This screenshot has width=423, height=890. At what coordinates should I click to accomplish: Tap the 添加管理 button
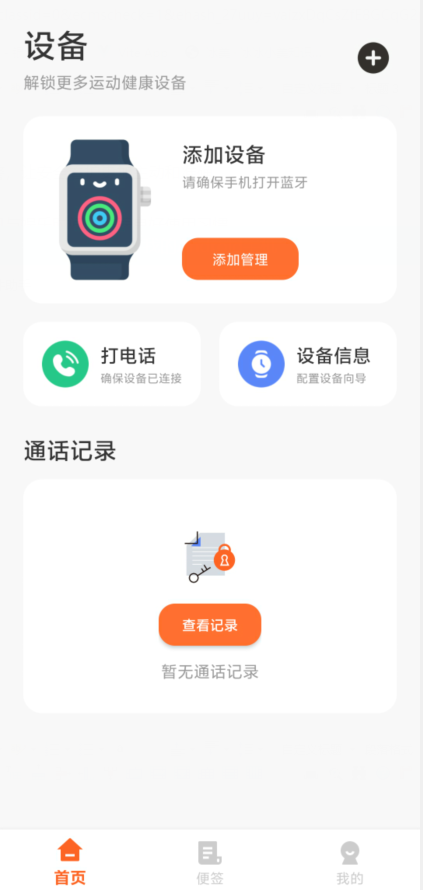(240, 259)
